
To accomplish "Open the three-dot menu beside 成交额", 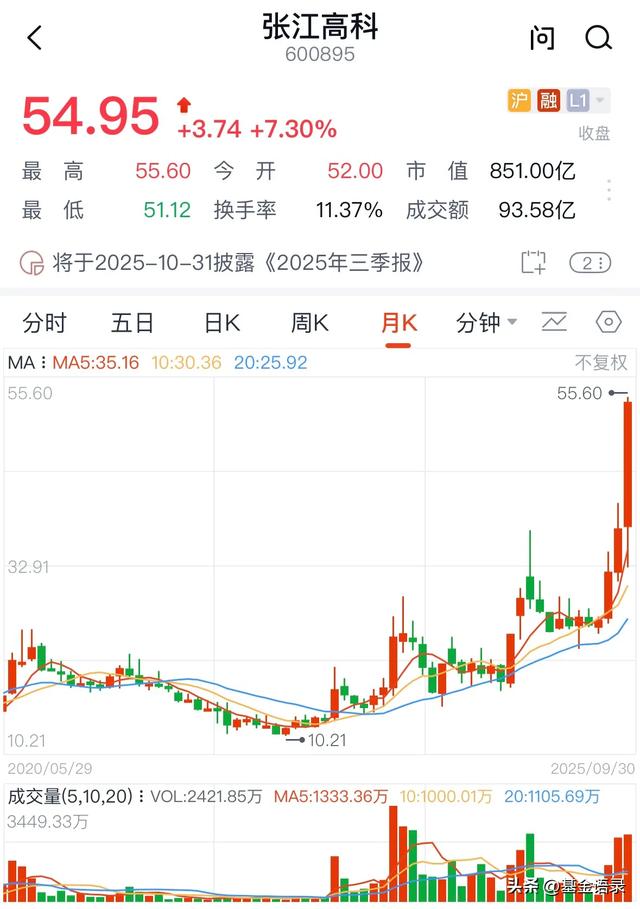I will click(x=609, y=190).
